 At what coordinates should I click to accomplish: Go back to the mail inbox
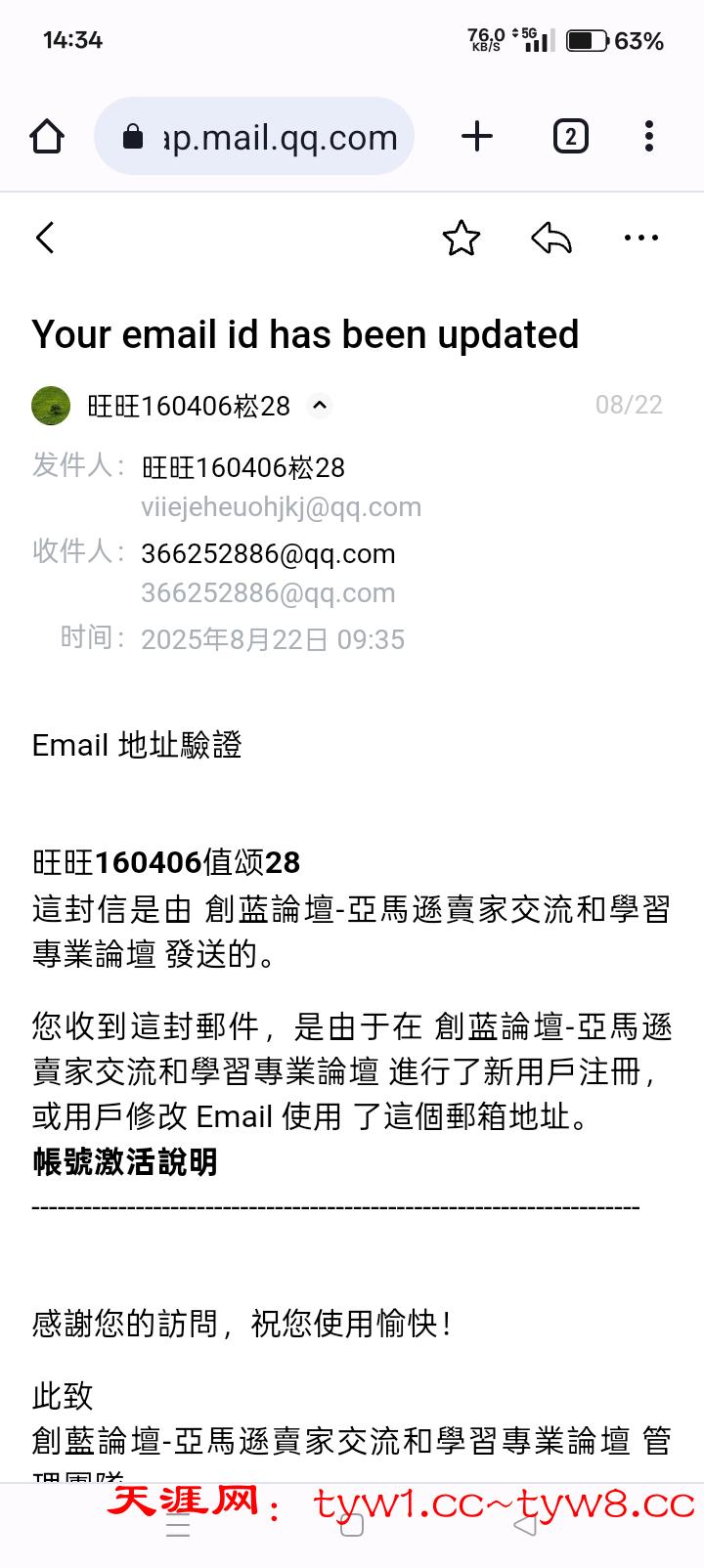tap(45, 238)
